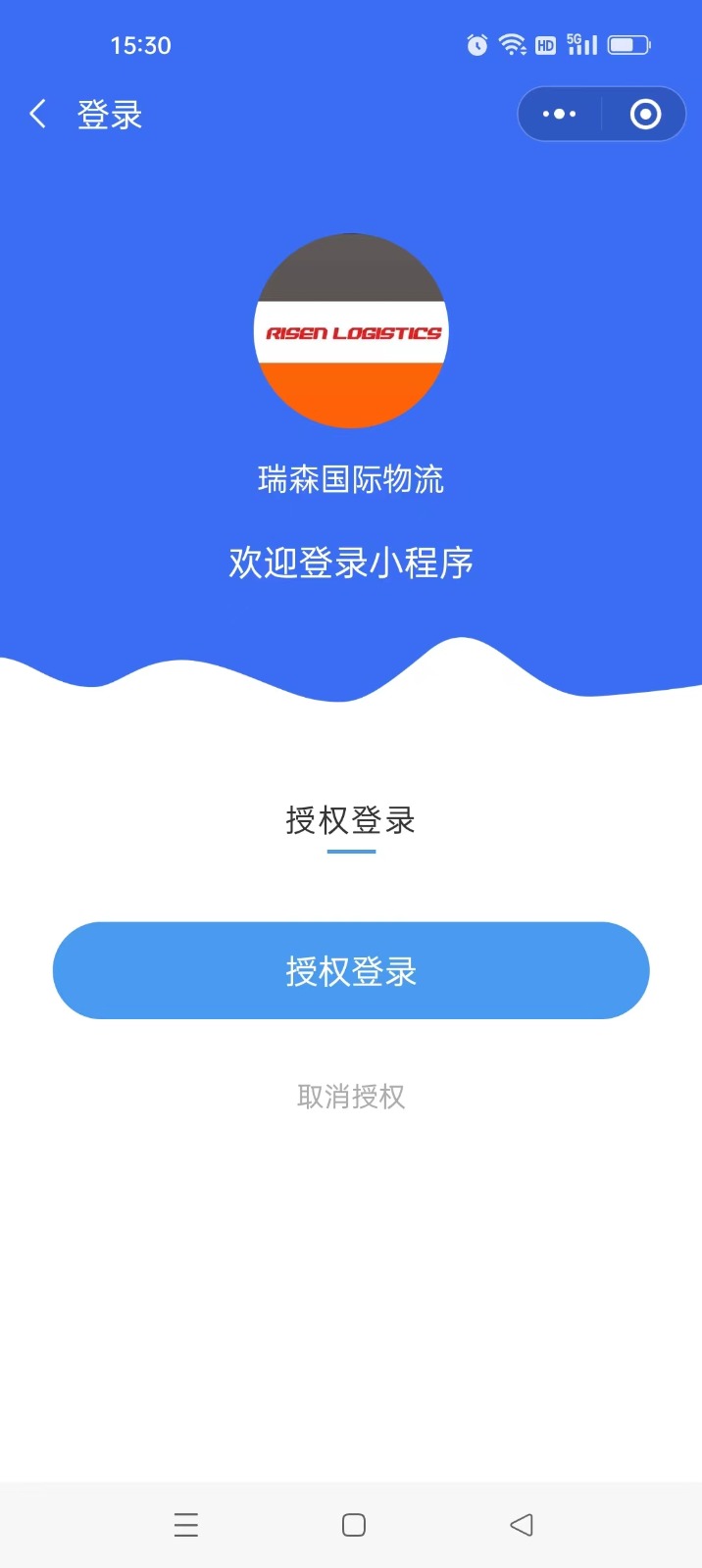The width and height of the screenshot is (702, 1568).
Task: Select the 授权登录 tab heading
Action: click(351, 820)
